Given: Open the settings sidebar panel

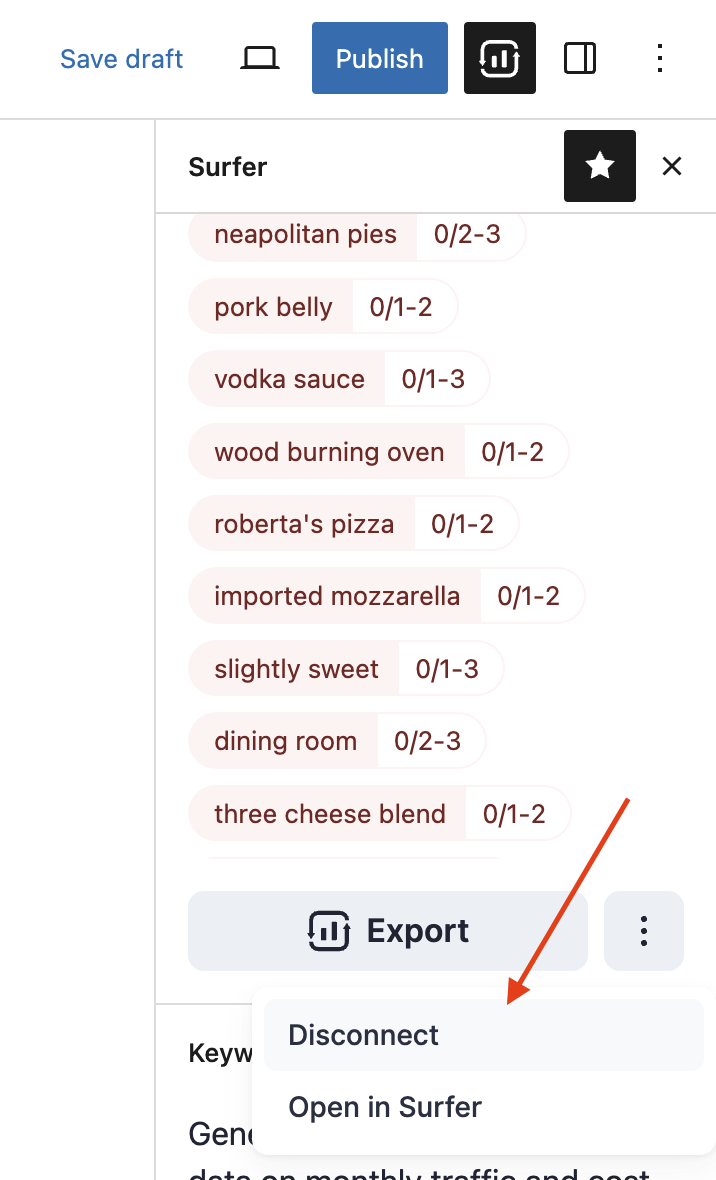Looking at the screenshot, I should 580,59.
